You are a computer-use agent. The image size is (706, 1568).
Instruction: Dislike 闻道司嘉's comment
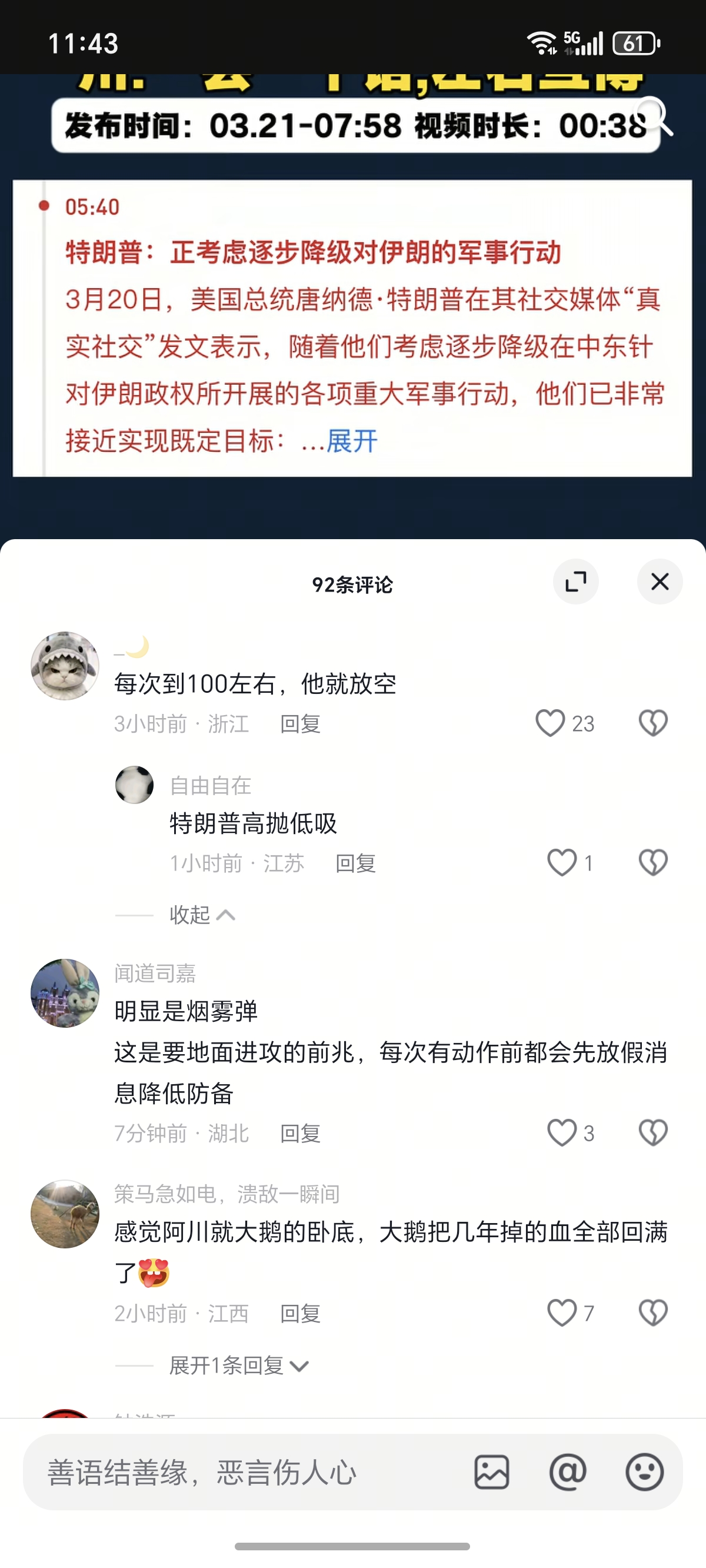pos(653,1133)
